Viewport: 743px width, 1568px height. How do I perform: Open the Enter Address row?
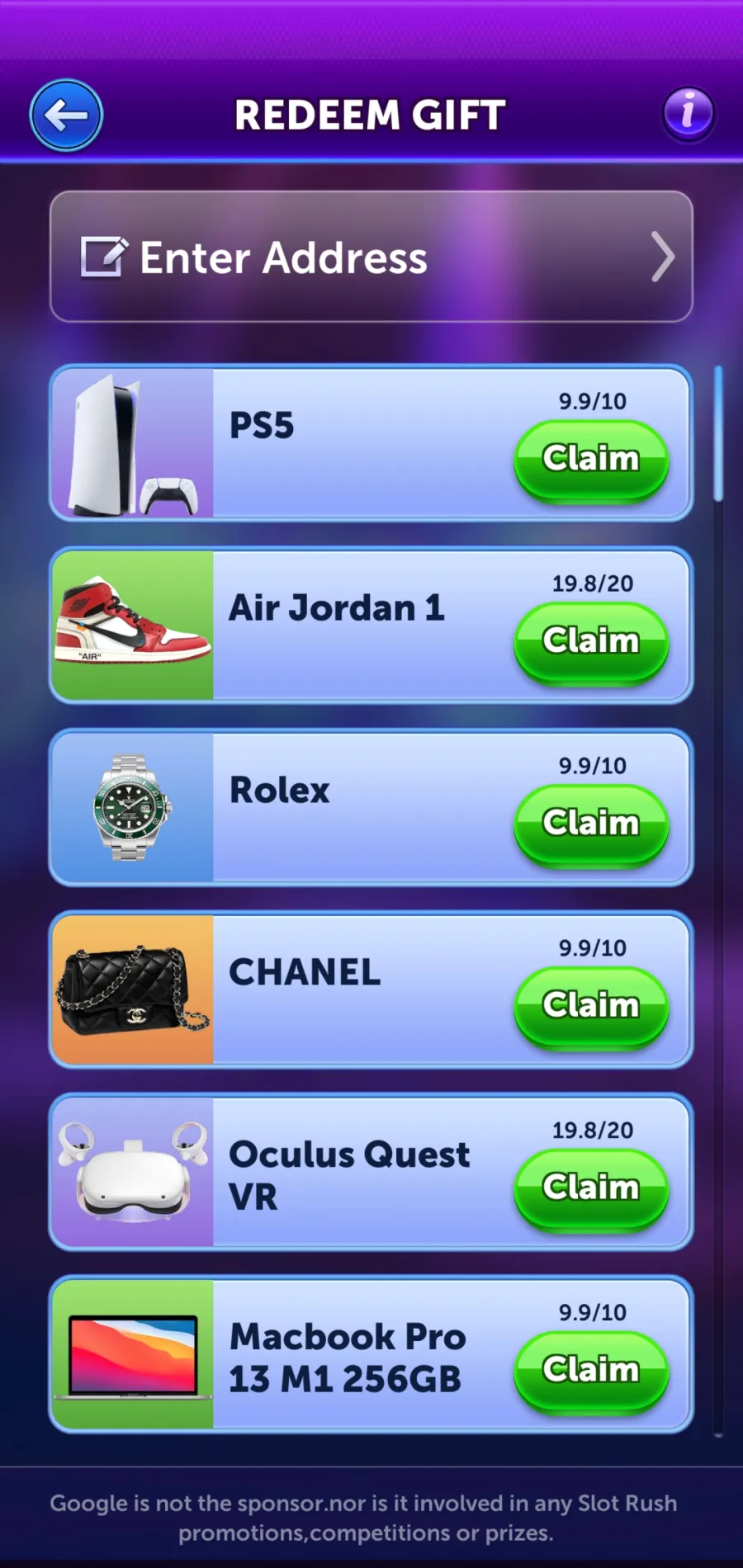(371, 257)
